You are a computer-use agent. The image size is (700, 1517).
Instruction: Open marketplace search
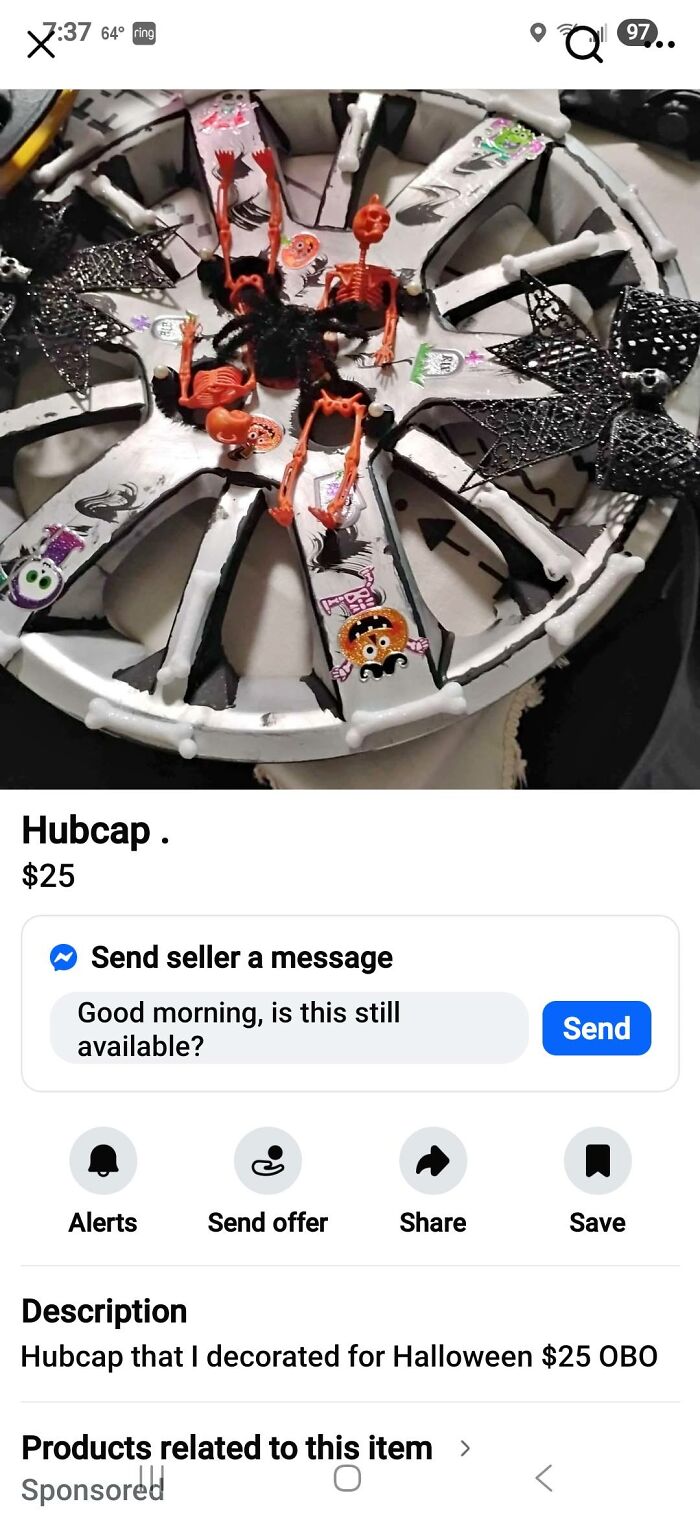coord(584,44)
